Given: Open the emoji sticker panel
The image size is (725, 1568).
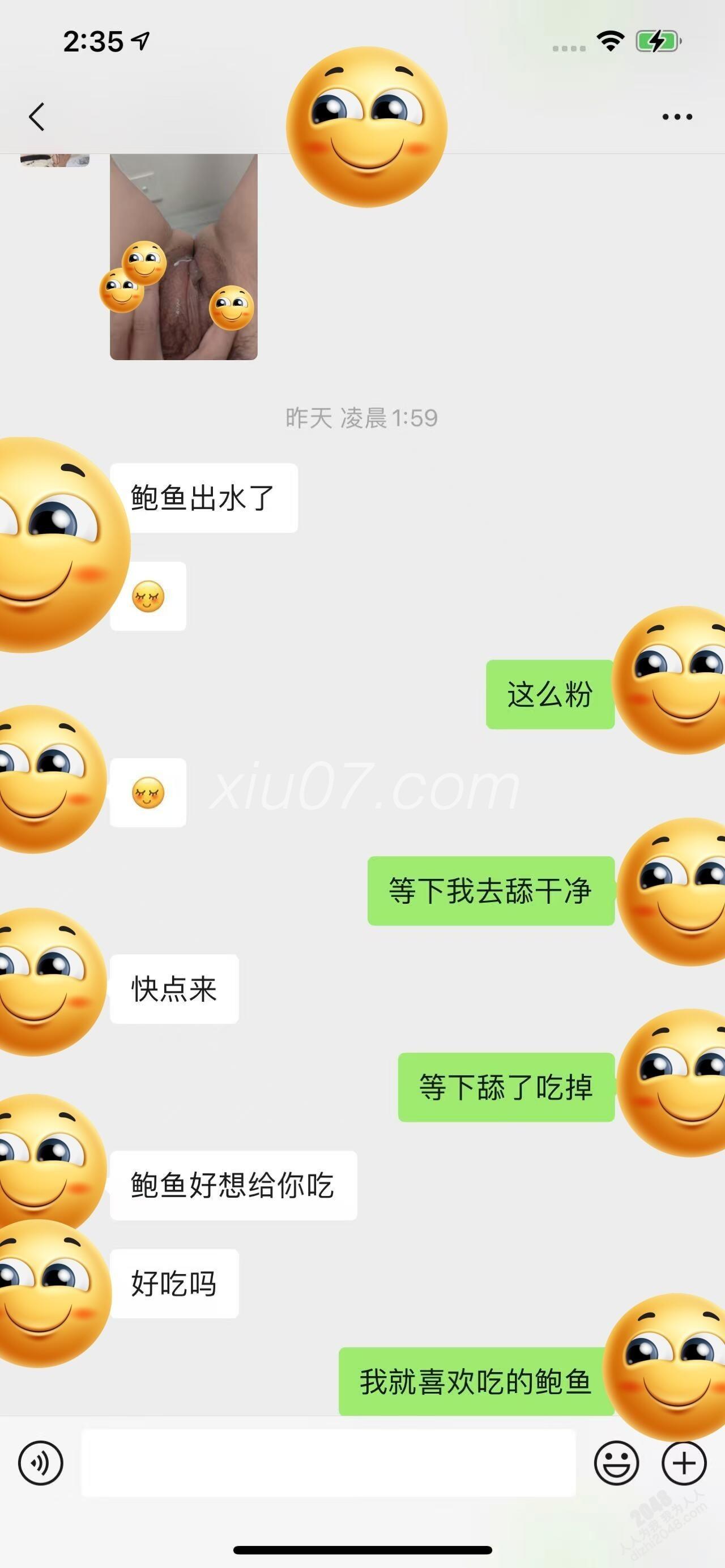Looking at the screenshot, I should click(x=616, y=1463).
